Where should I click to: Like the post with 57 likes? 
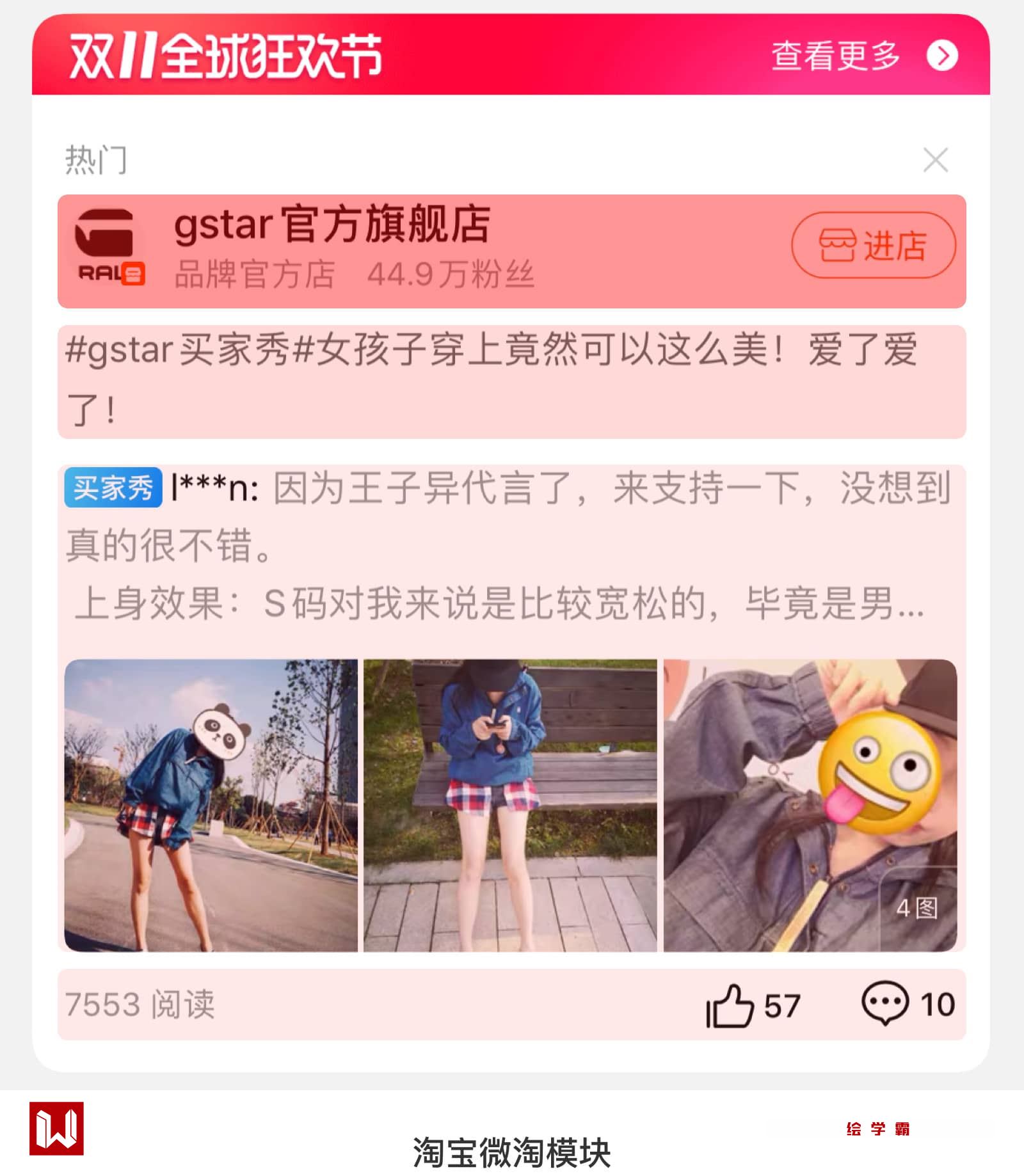point(732,1005)
